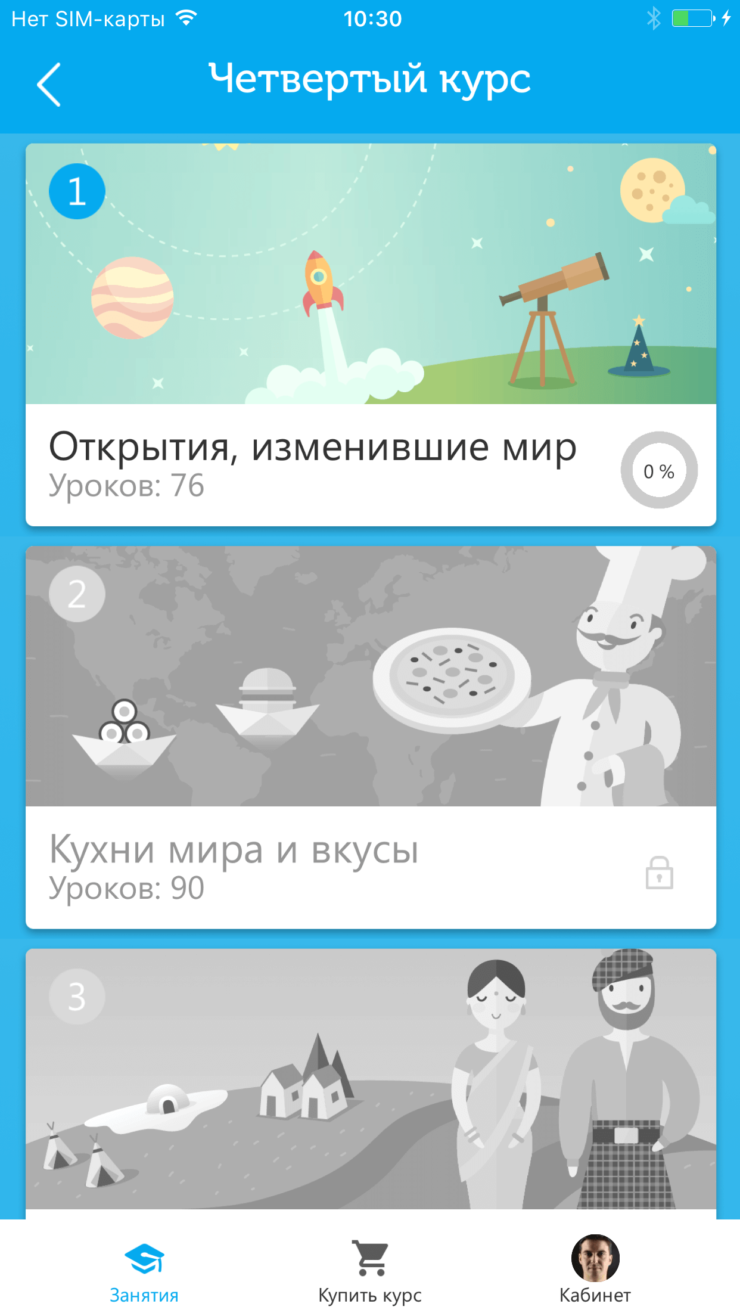Open the Открытия, изменившие мир course card
Screen dimensions: 740x1316
coord(370,335)
